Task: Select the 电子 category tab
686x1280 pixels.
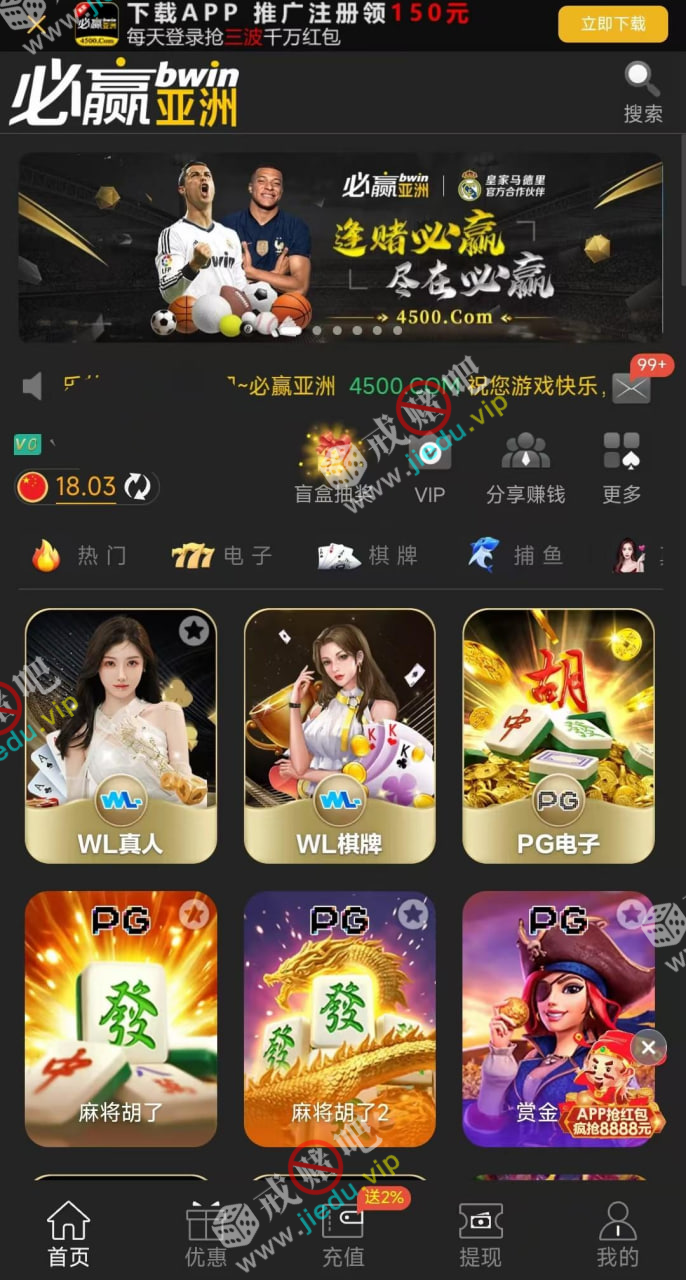Action: coord(222,555)
